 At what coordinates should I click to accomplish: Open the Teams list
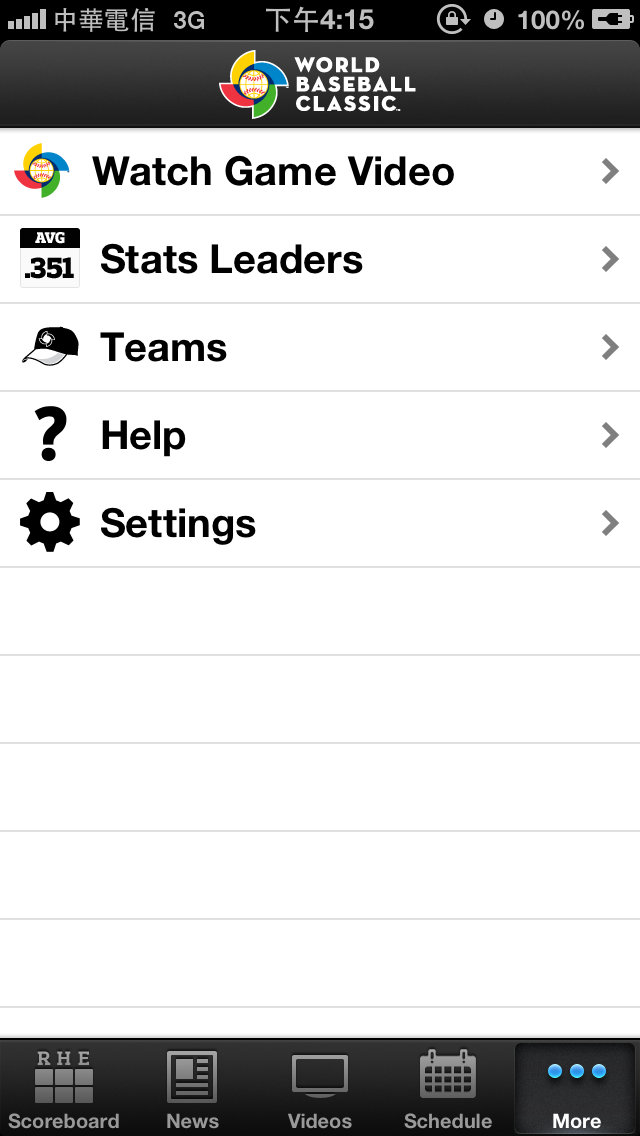(x=320, y=348)
